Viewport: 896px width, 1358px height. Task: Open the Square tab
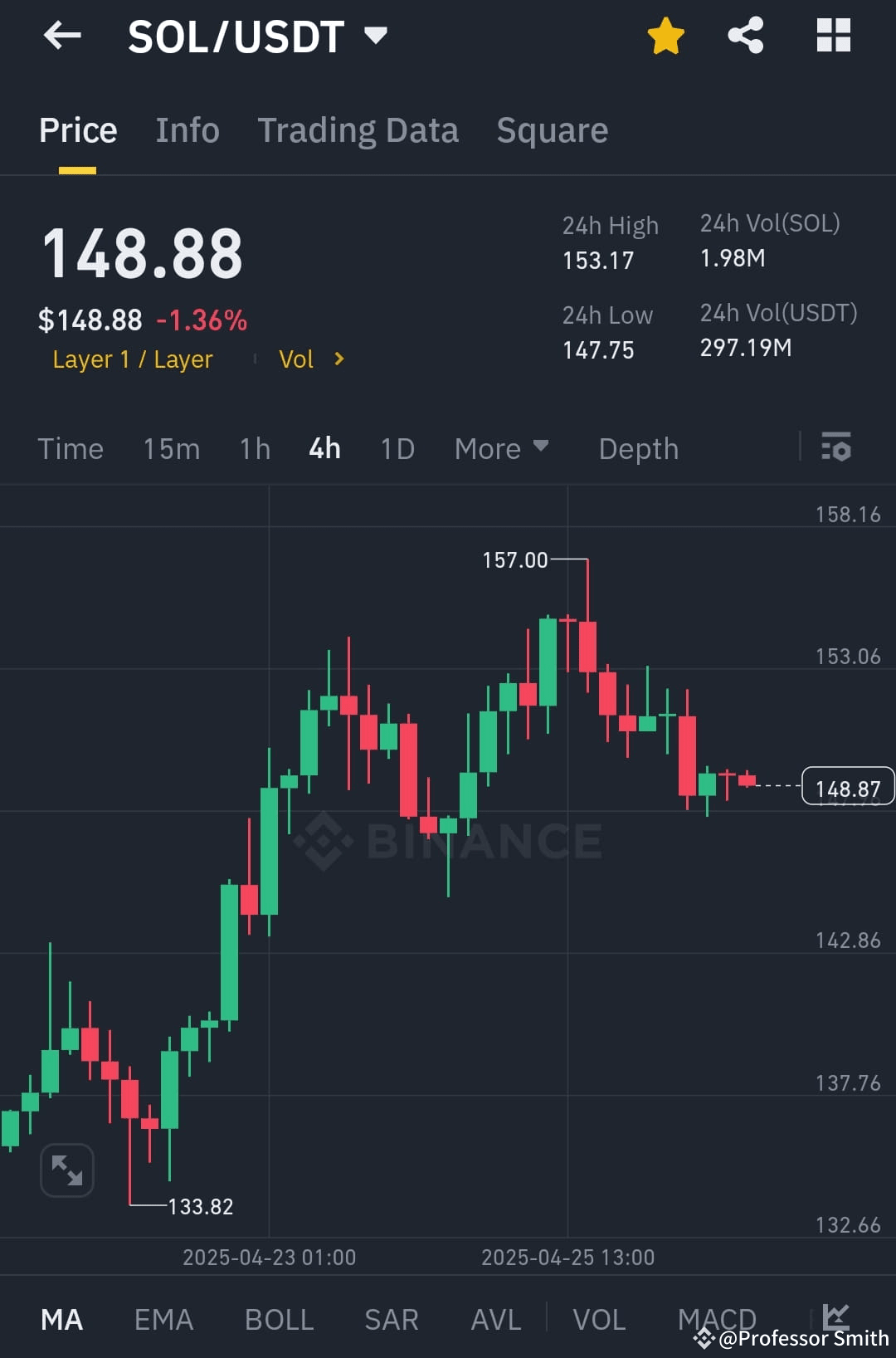[x=552, y=130]
